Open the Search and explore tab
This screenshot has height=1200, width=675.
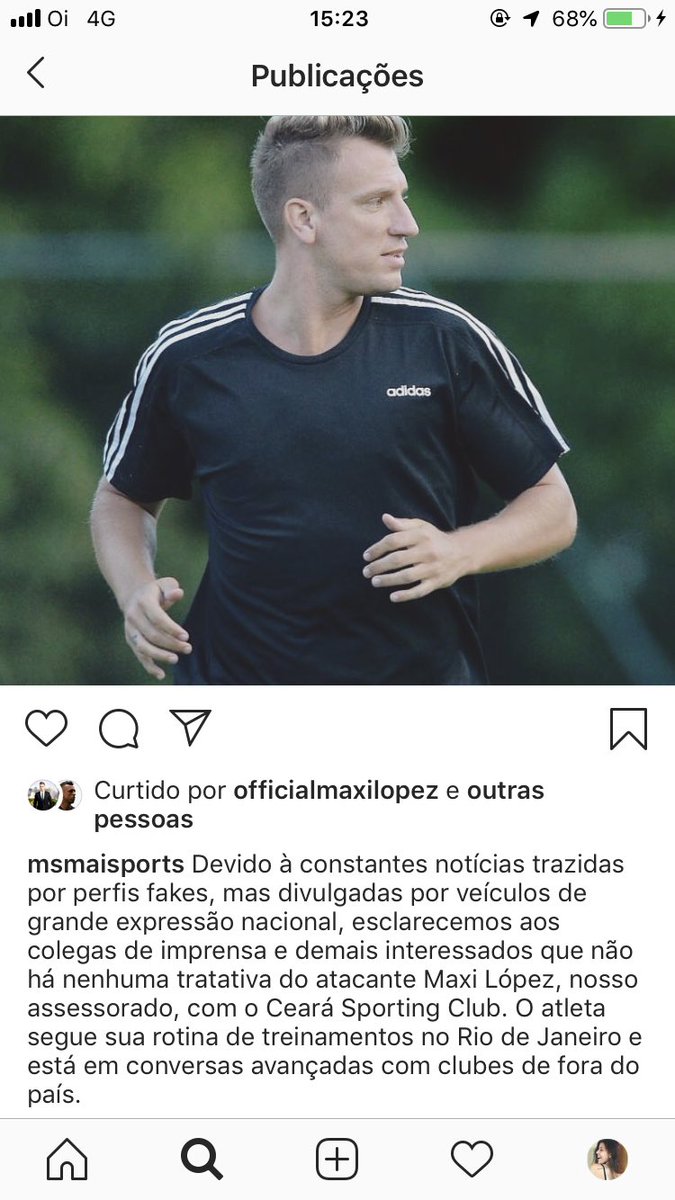(x=202, y=1160)
